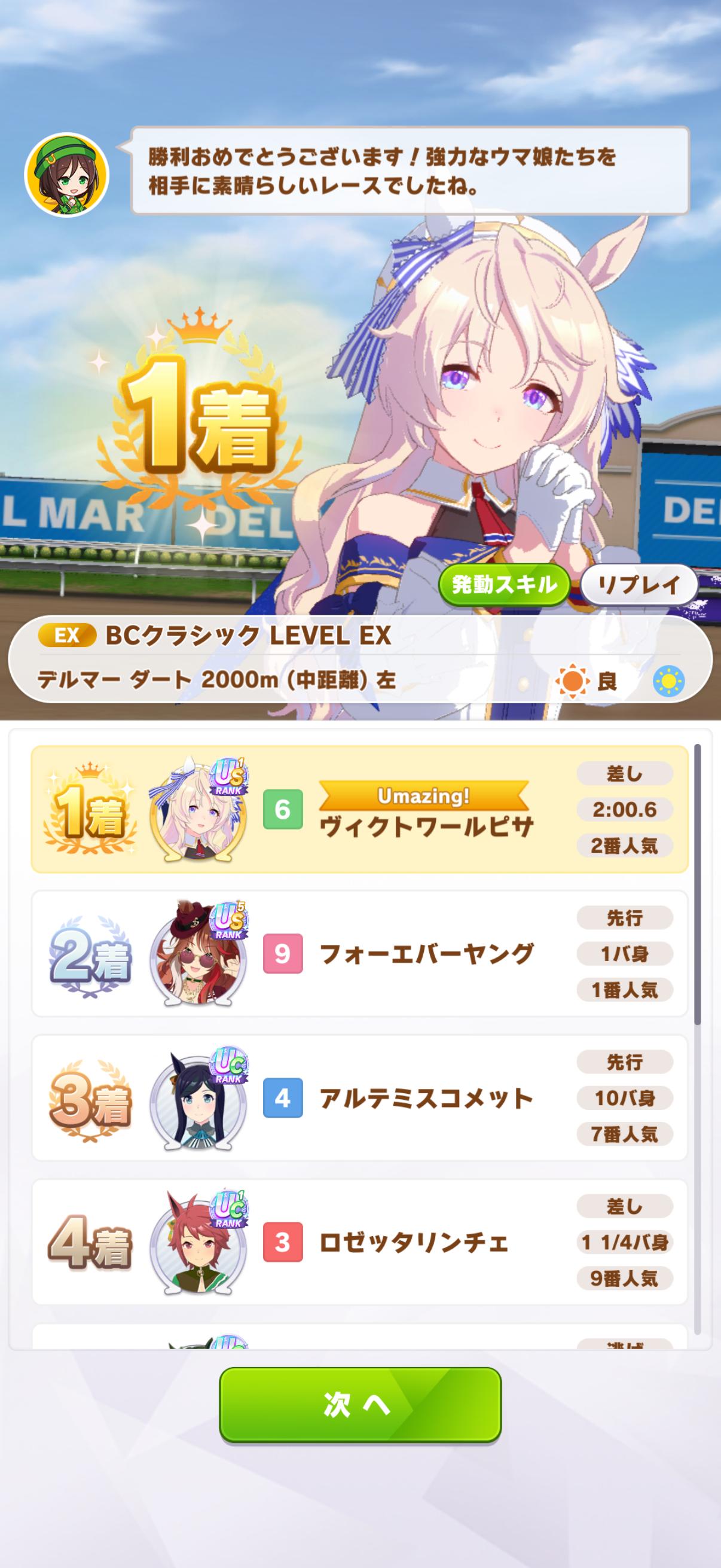View フォーエバーヤング's second place result row
Viewport: 721px width, 1568px height.
(x=359, y=954)
